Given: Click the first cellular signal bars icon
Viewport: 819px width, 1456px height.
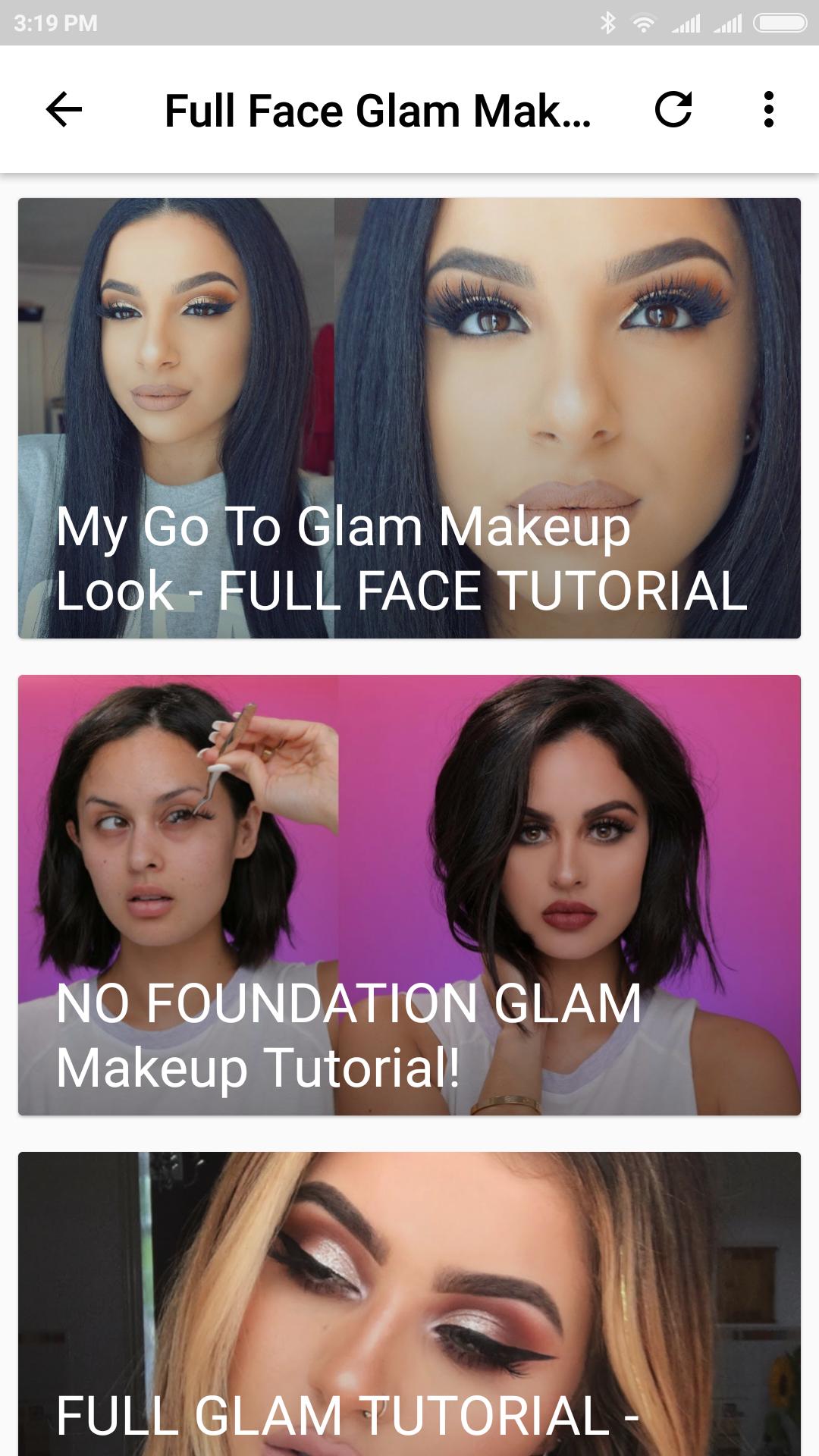Looking at the screenshot, I should click(x=686, y=23).
